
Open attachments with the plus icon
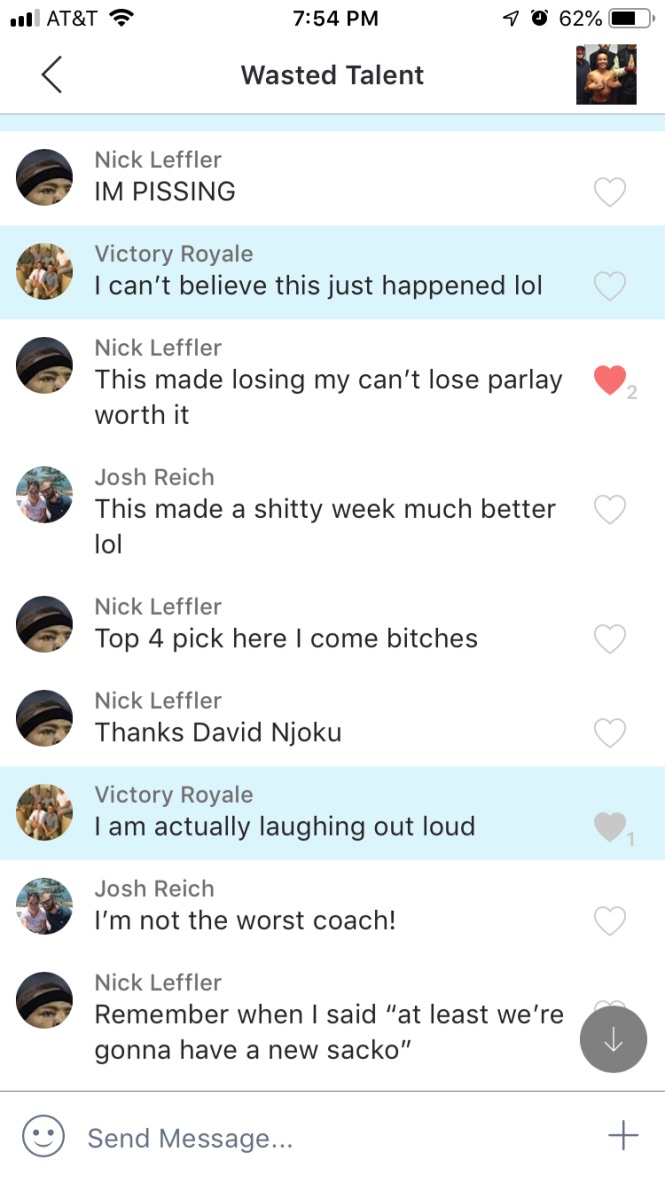[x=623, y=1136]
